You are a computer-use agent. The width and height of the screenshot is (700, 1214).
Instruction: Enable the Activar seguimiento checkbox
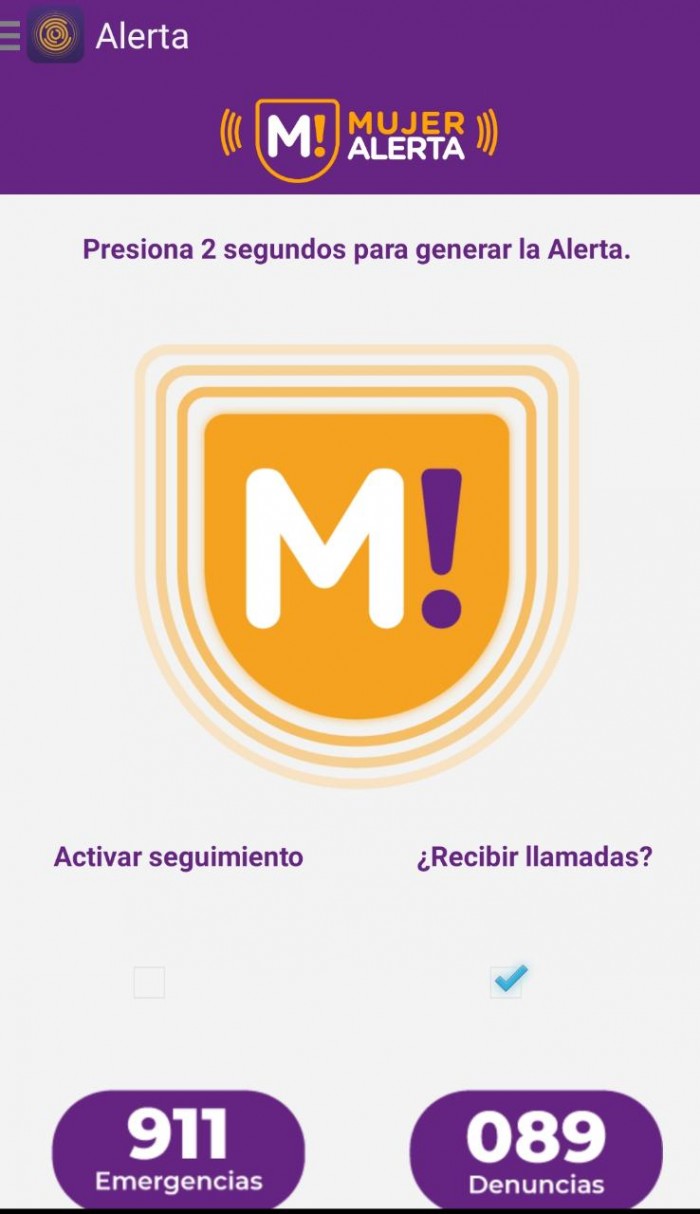[x=149, y=982]
